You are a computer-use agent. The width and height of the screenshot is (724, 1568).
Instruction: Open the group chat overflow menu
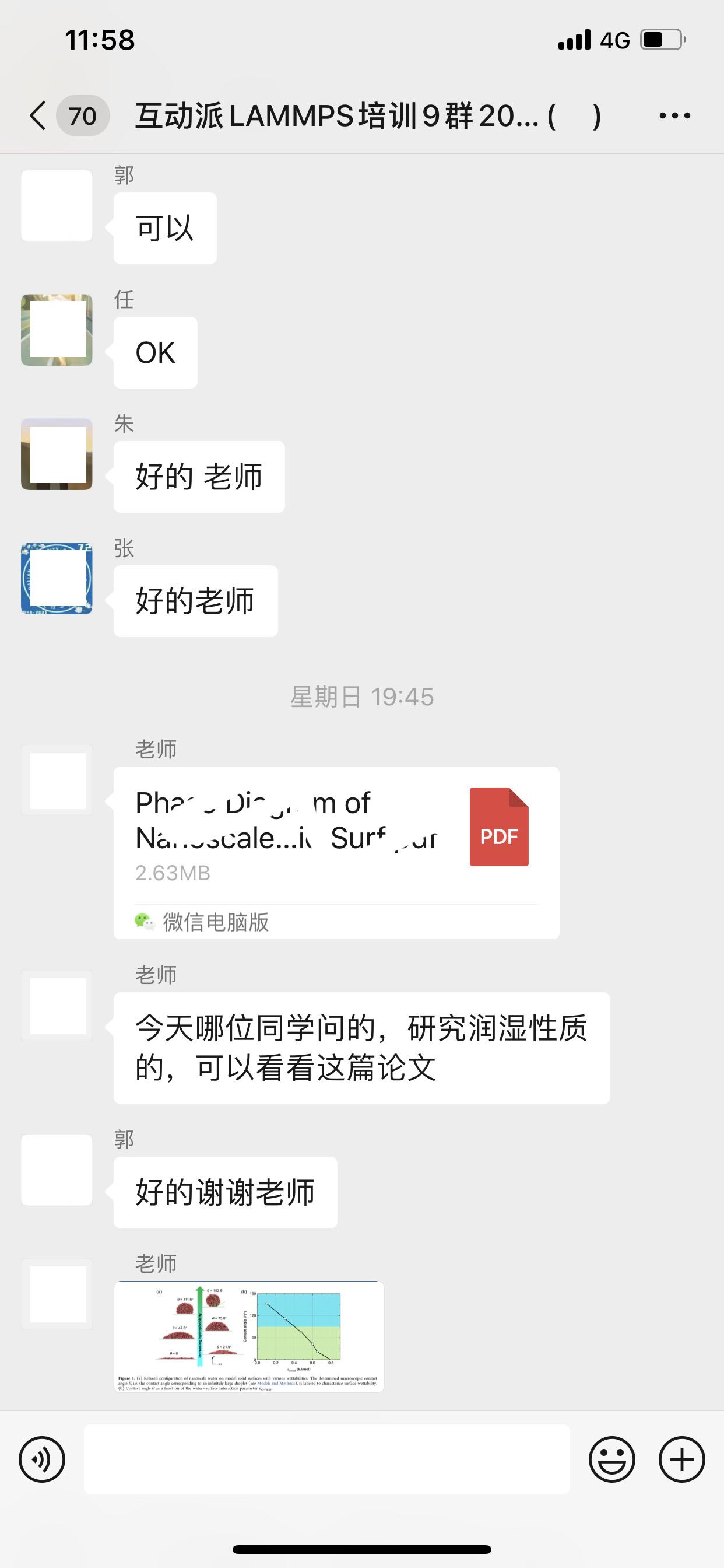point(674,115)
